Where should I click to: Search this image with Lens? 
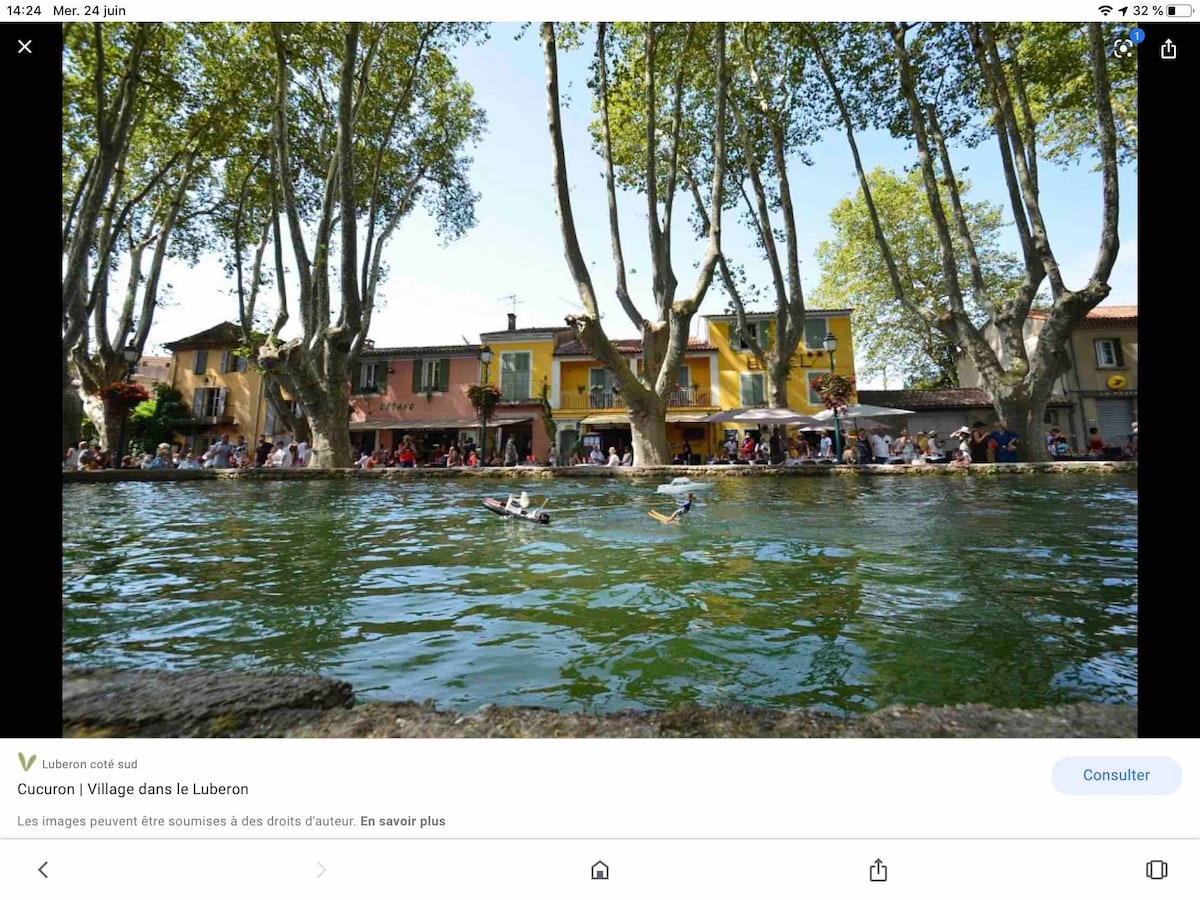[x=1124, y=48]
